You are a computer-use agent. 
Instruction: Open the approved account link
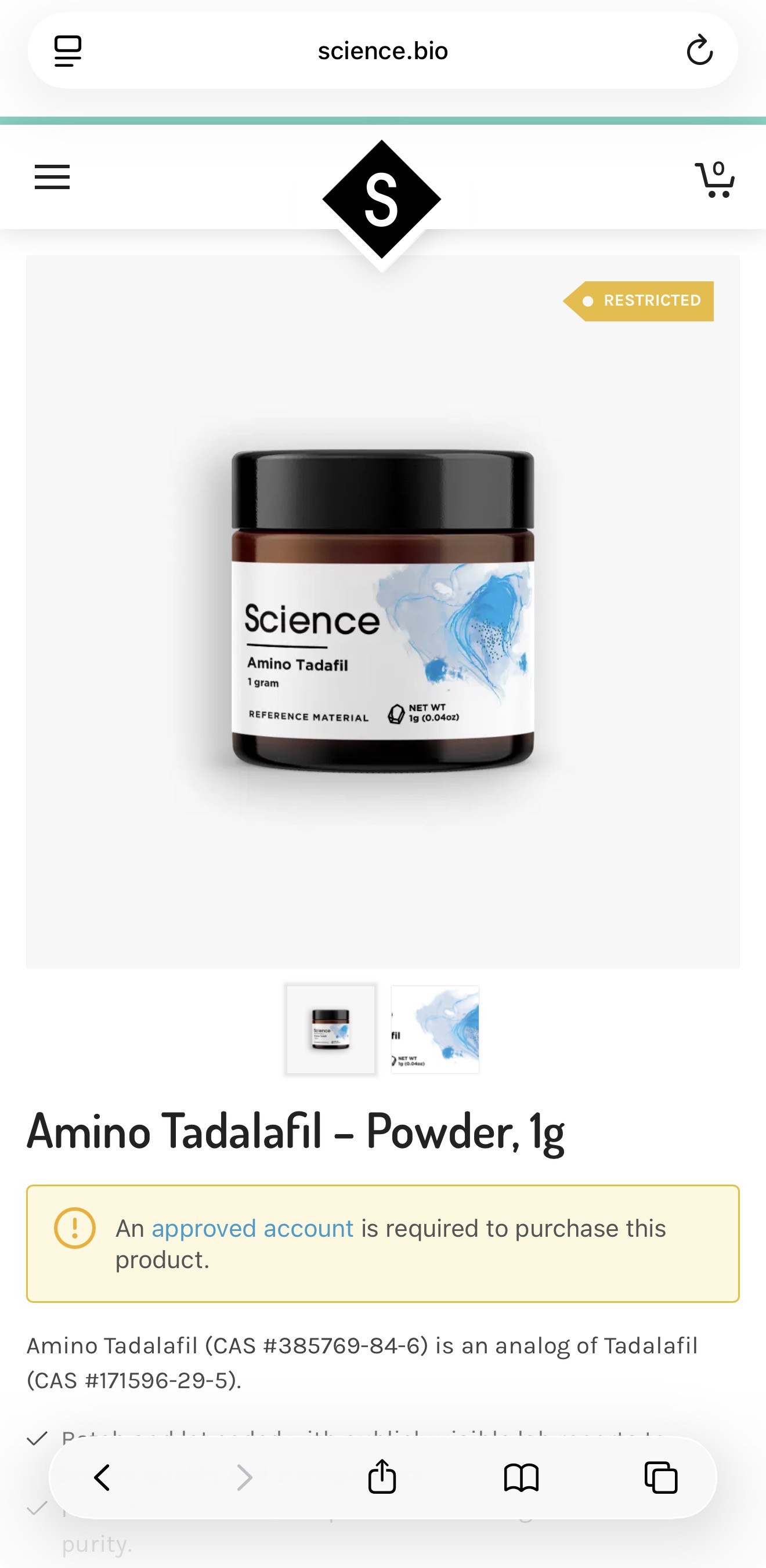pos(252,1228)
